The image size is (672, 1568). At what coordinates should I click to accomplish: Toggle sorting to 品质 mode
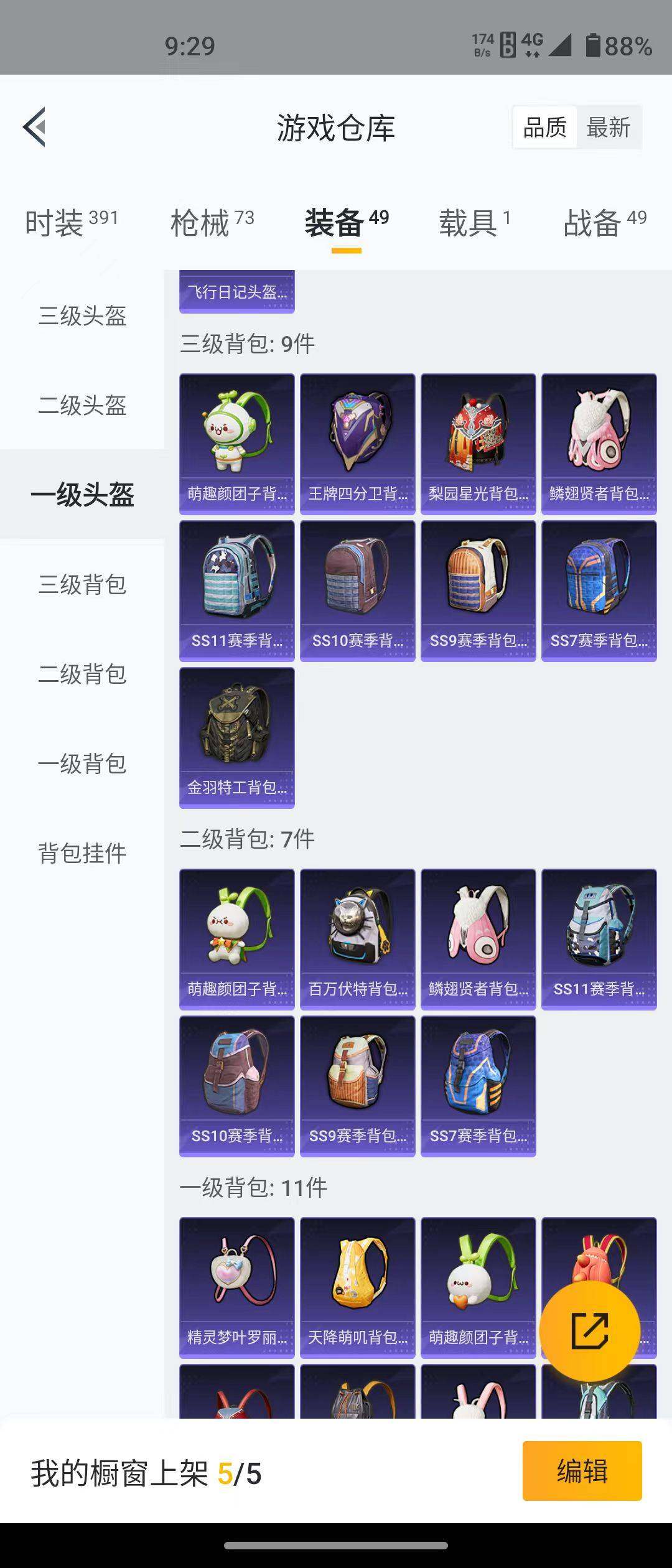click(544, 127)
